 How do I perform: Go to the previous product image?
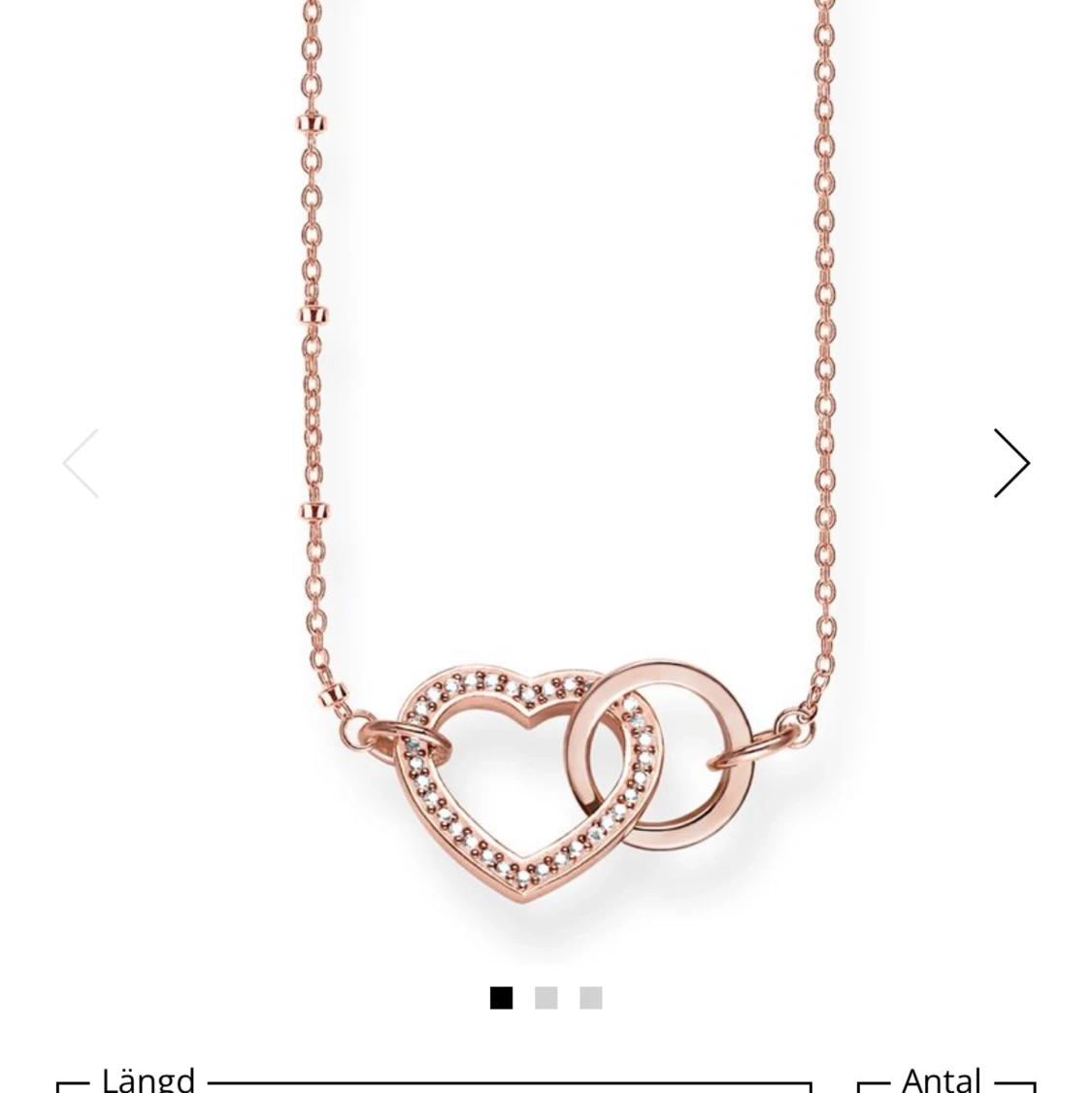[x=82, y=463]
